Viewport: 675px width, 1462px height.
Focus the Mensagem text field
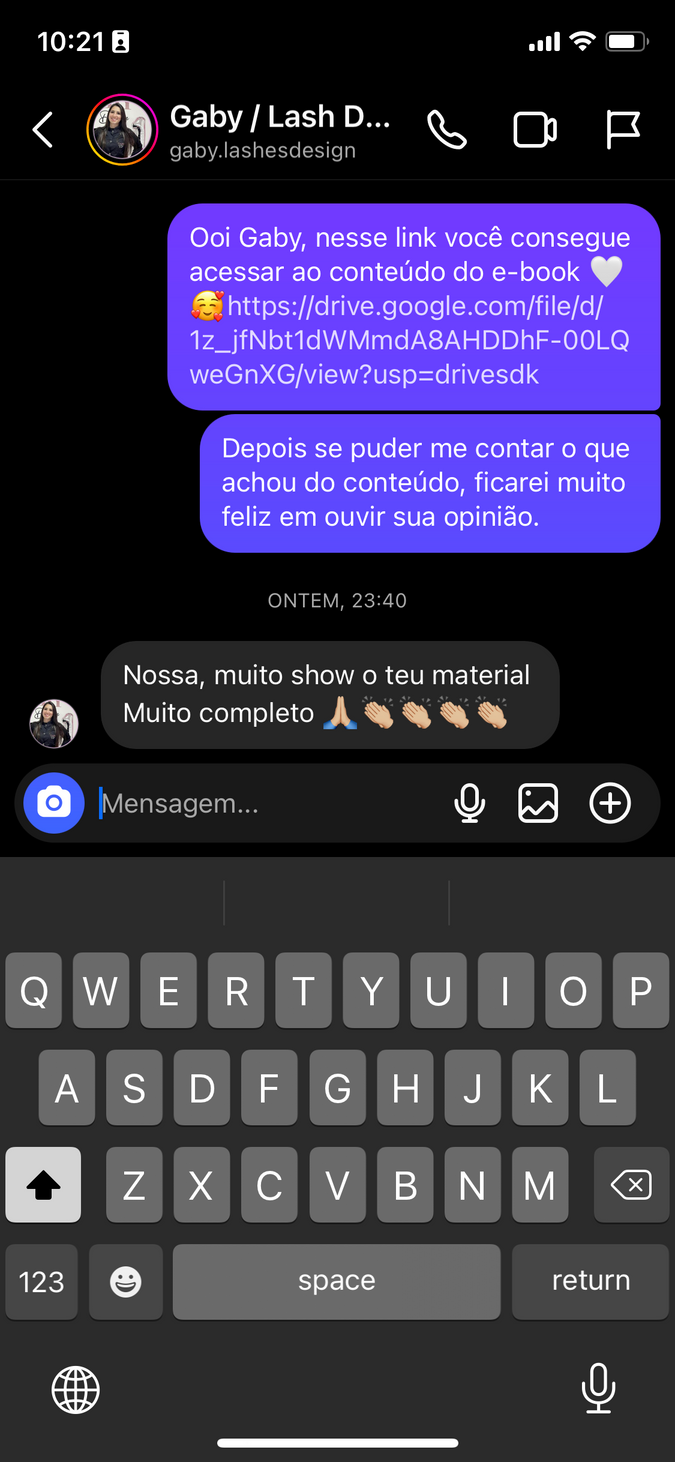click(270, 803)
